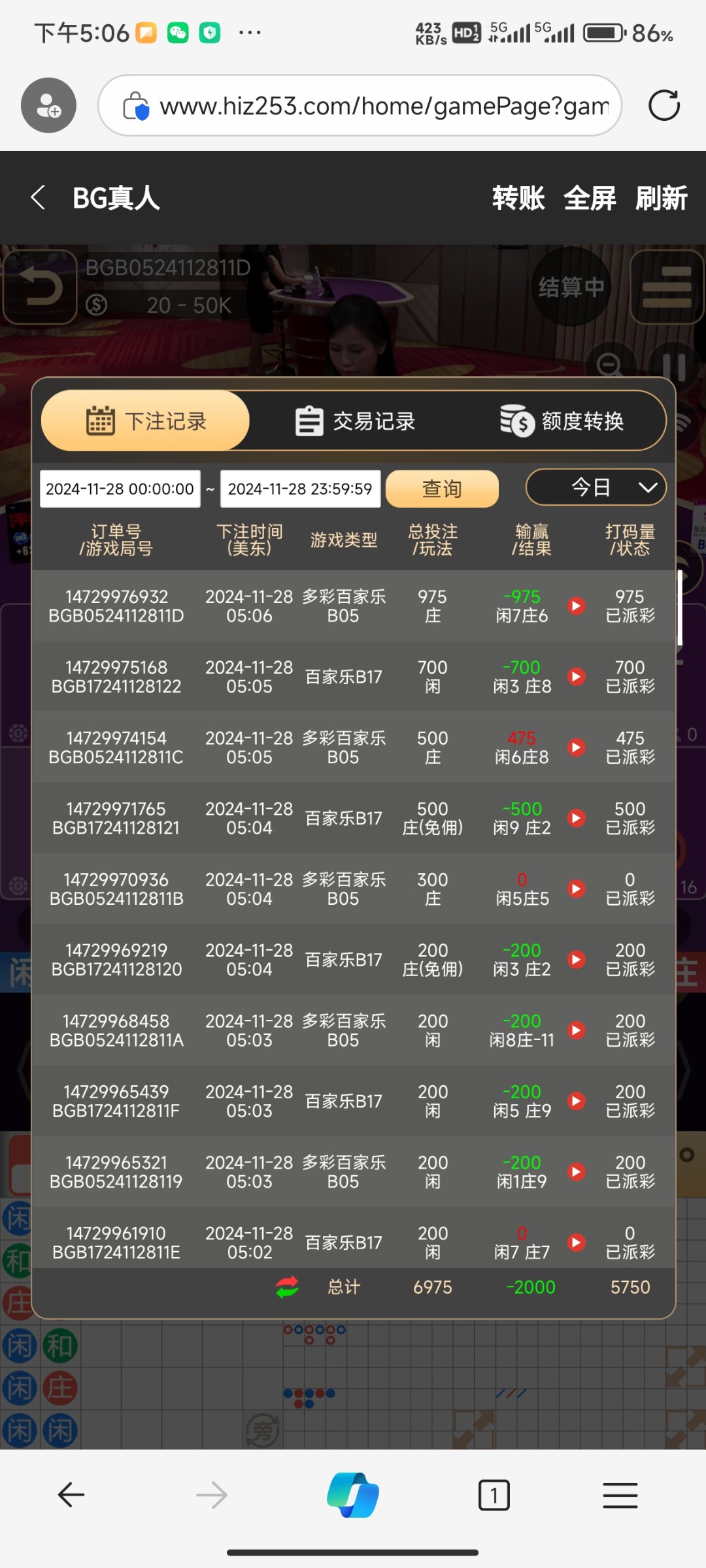Switch to 交易记录 tab
The height and width of the screenshot is (1568, 706).
coord(356,421)
